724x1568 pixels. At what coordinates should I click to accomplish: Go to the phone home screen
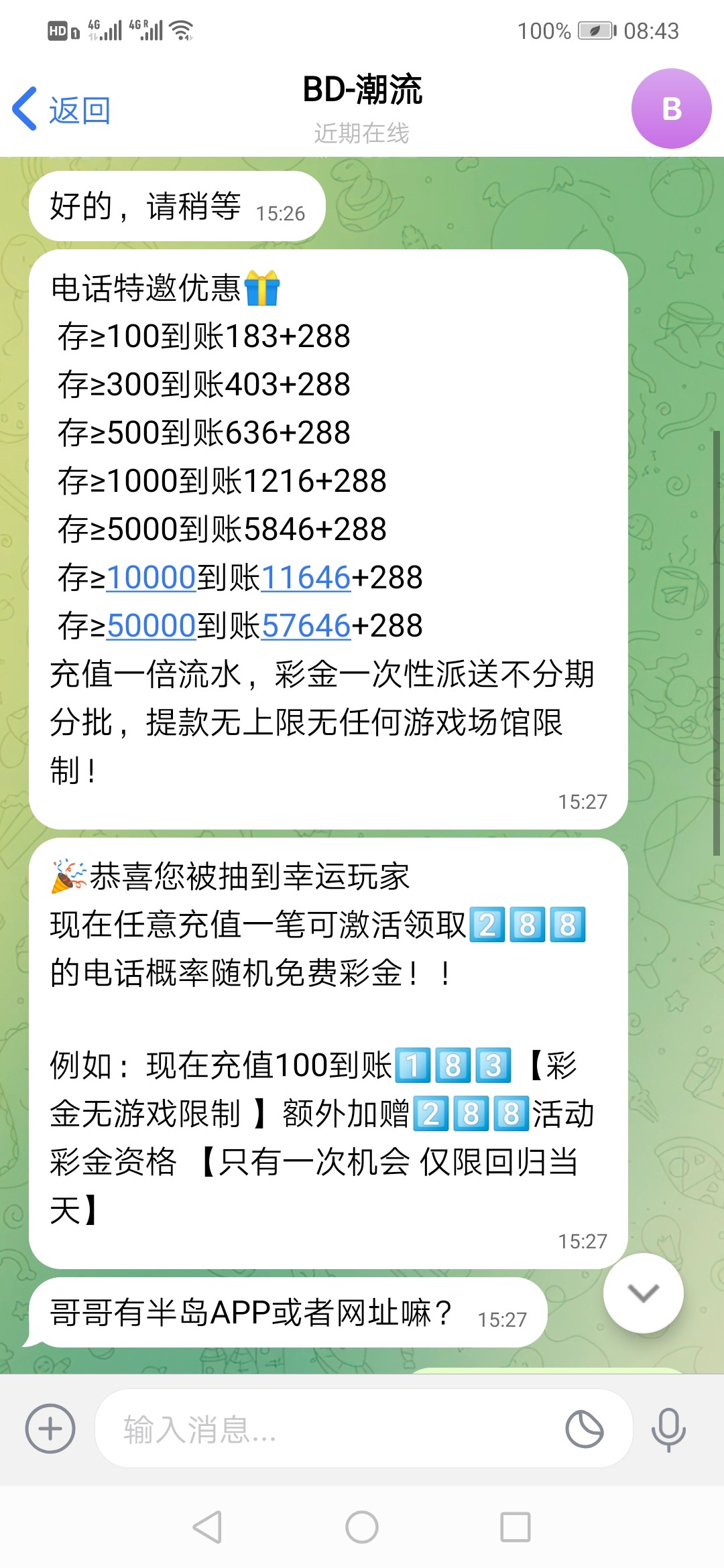coord(362,1527)
